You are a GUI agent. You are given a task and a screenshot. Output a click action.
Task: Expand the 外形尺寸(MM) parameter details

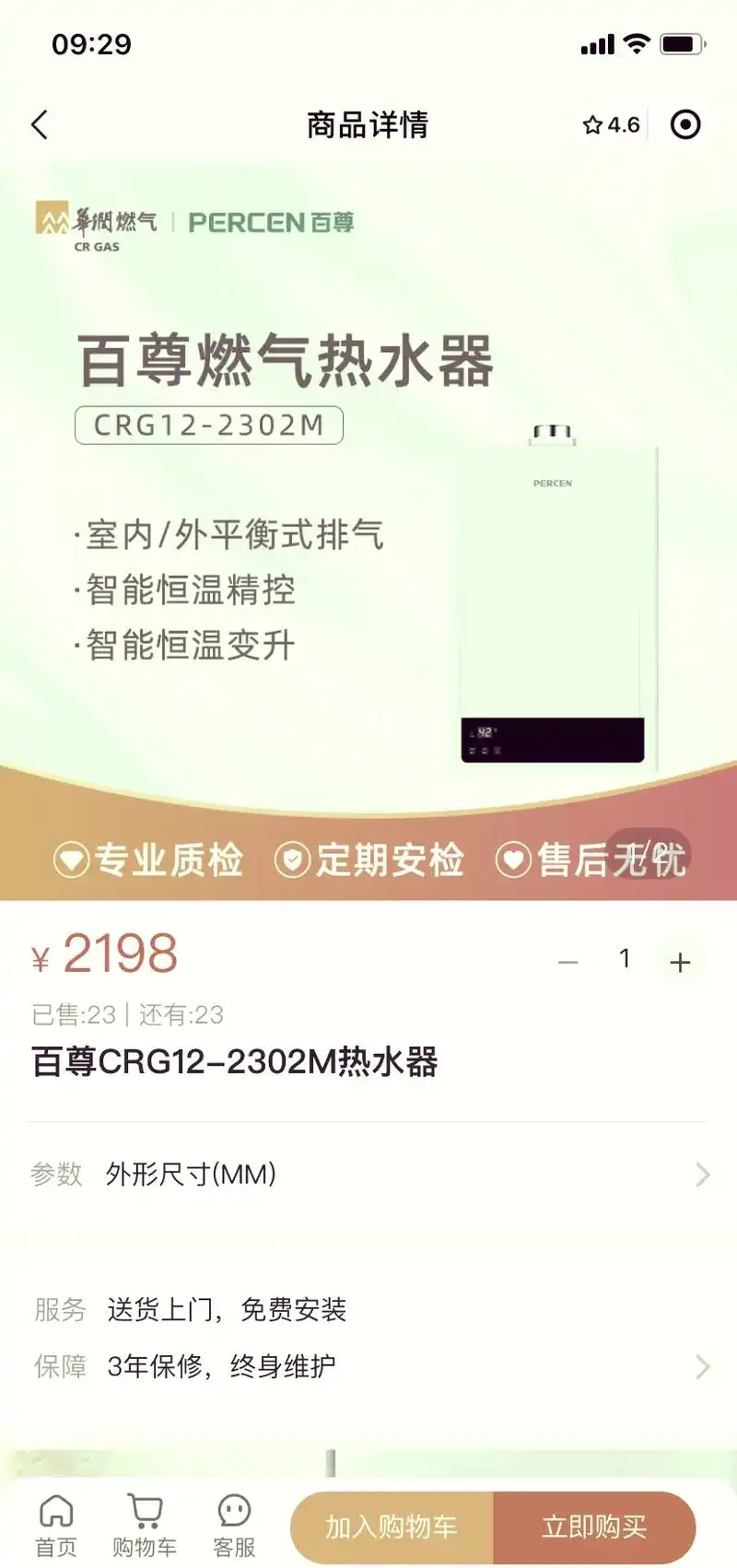[368, 1174]
